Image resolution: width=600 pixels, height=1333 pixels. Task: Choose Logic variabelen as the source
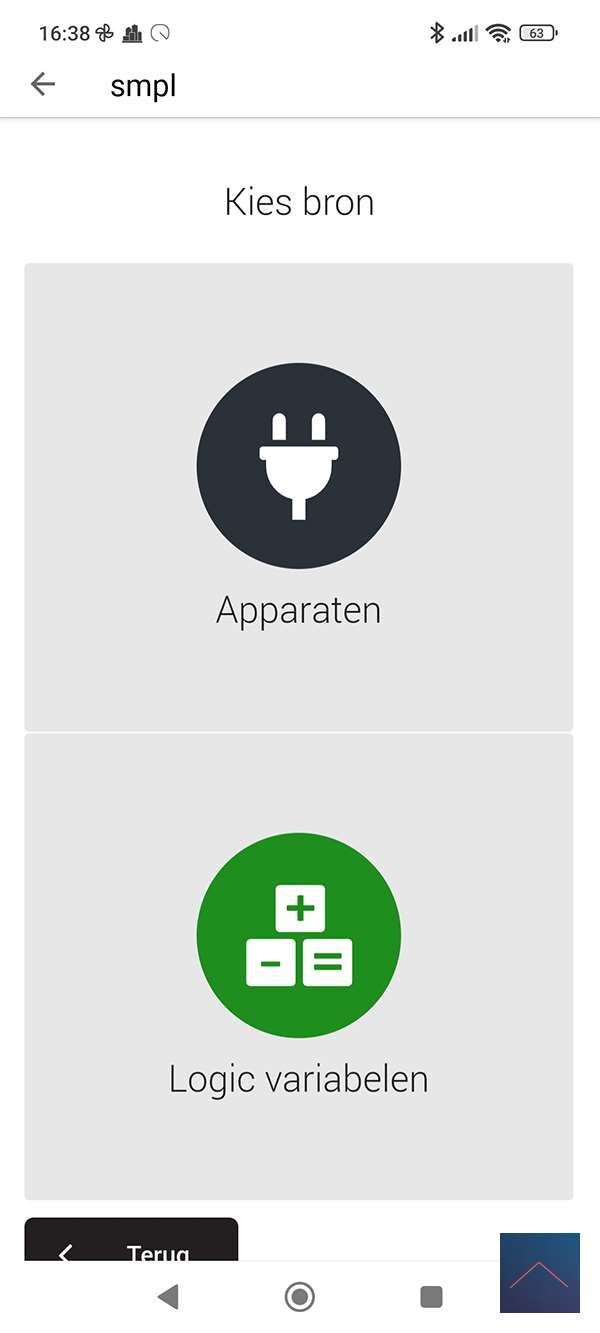click(x=299, y=966)
